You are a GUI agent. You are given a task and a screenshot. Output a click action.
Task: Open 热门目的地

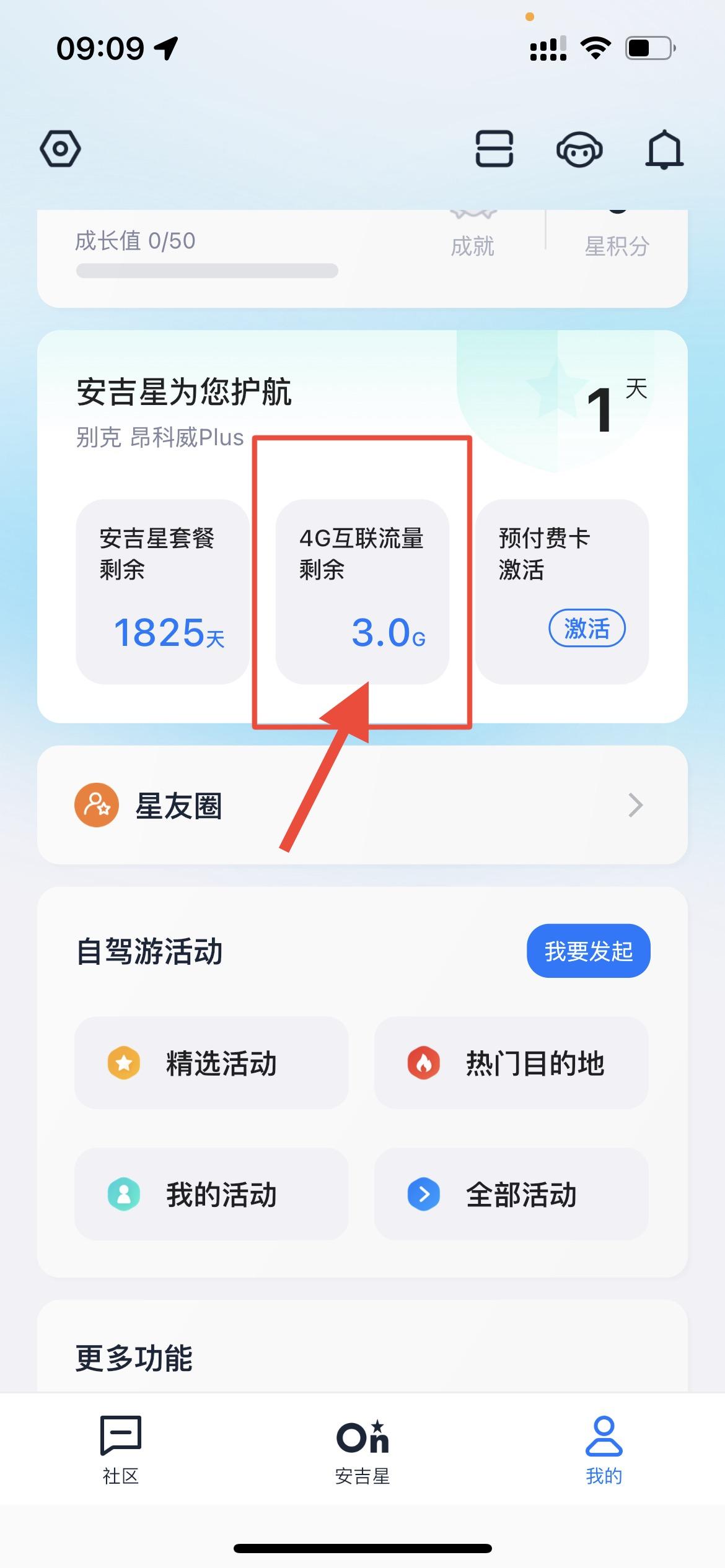click(511, 1063)
